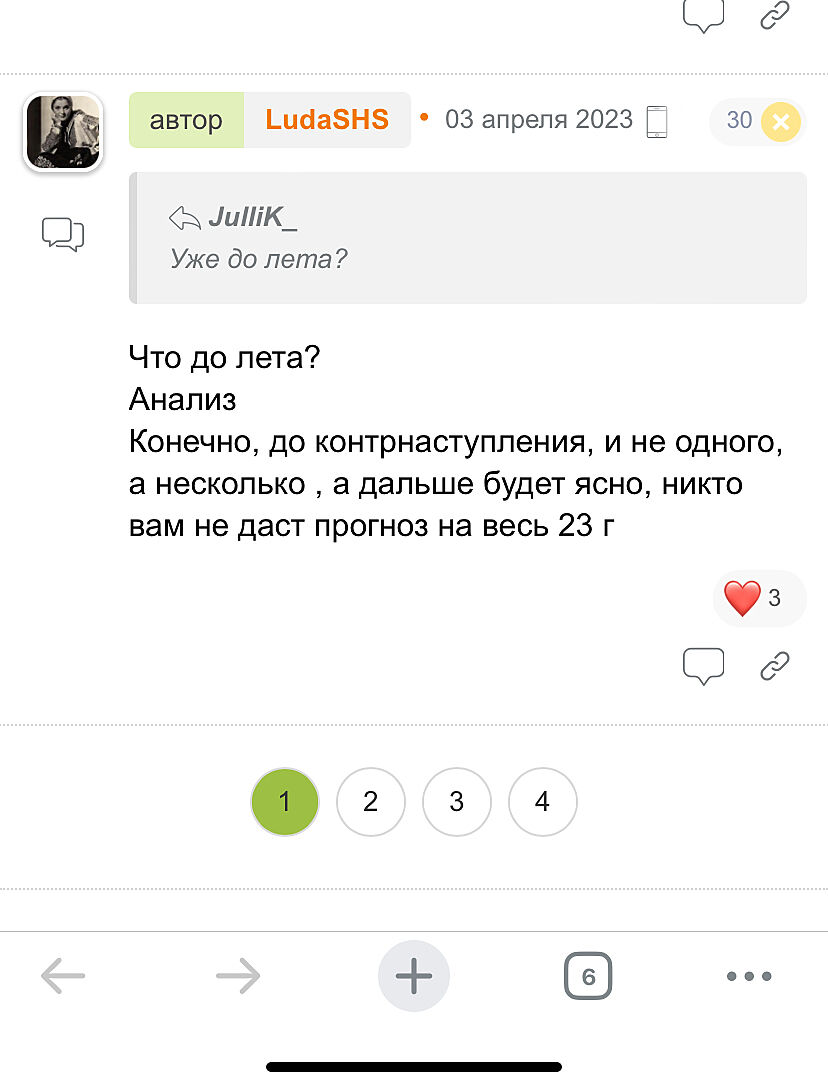Go back in the browser
This screenshot has width=828, height=1088.
63,976
